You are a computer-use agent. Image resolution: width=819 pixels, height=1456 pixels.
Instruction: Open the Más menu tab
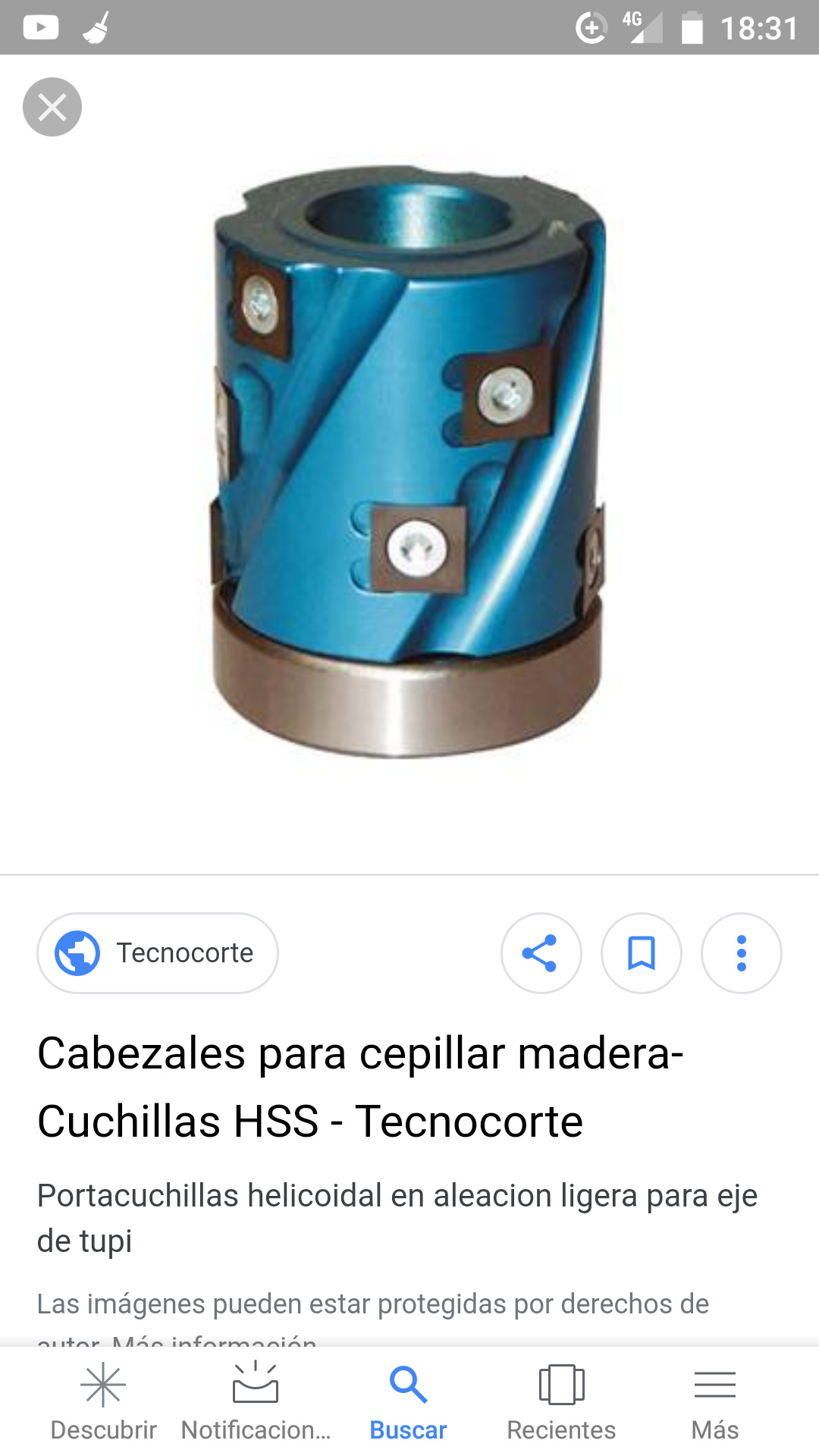coord(715,1401)
